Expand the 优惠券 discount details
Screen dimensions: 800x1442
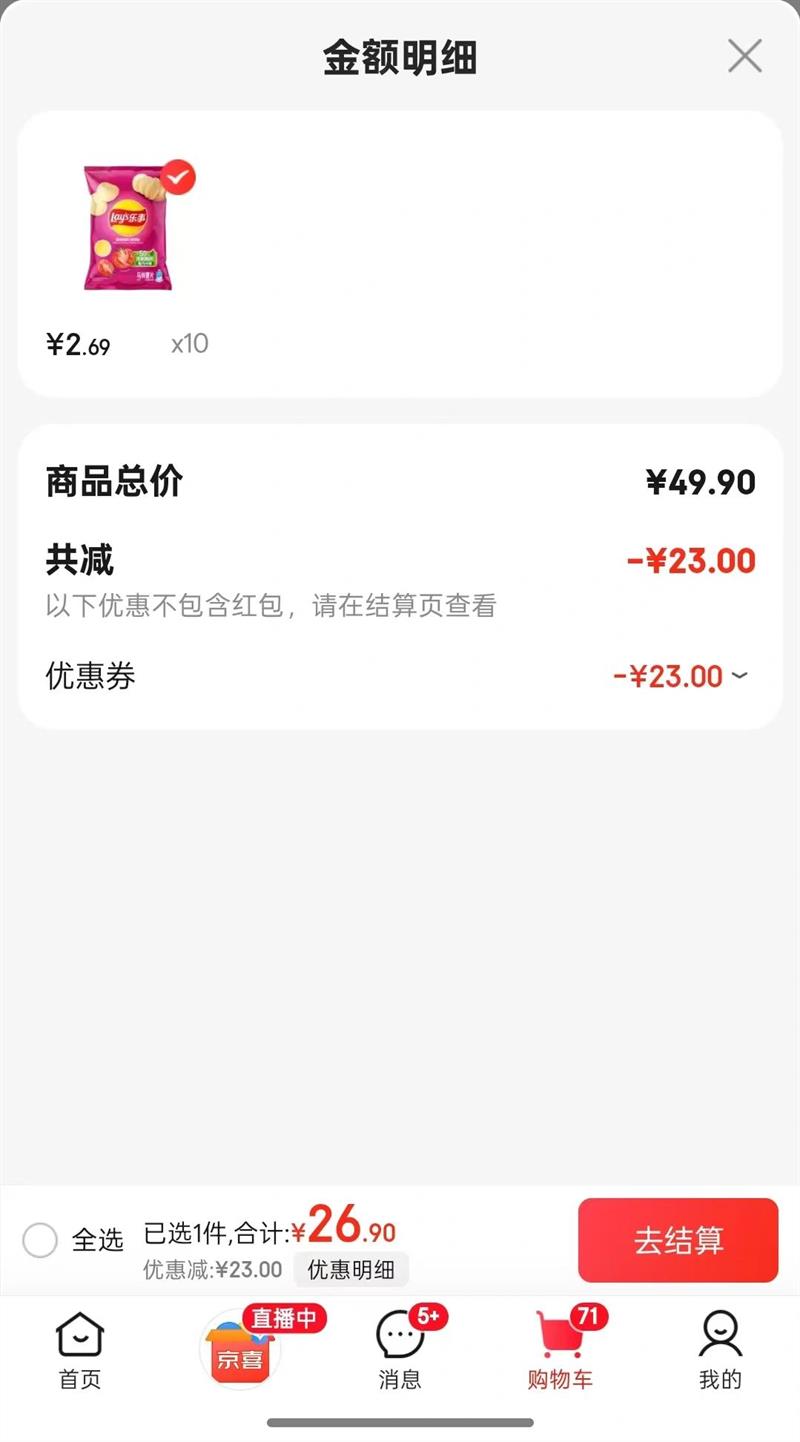tap(739, 677)
